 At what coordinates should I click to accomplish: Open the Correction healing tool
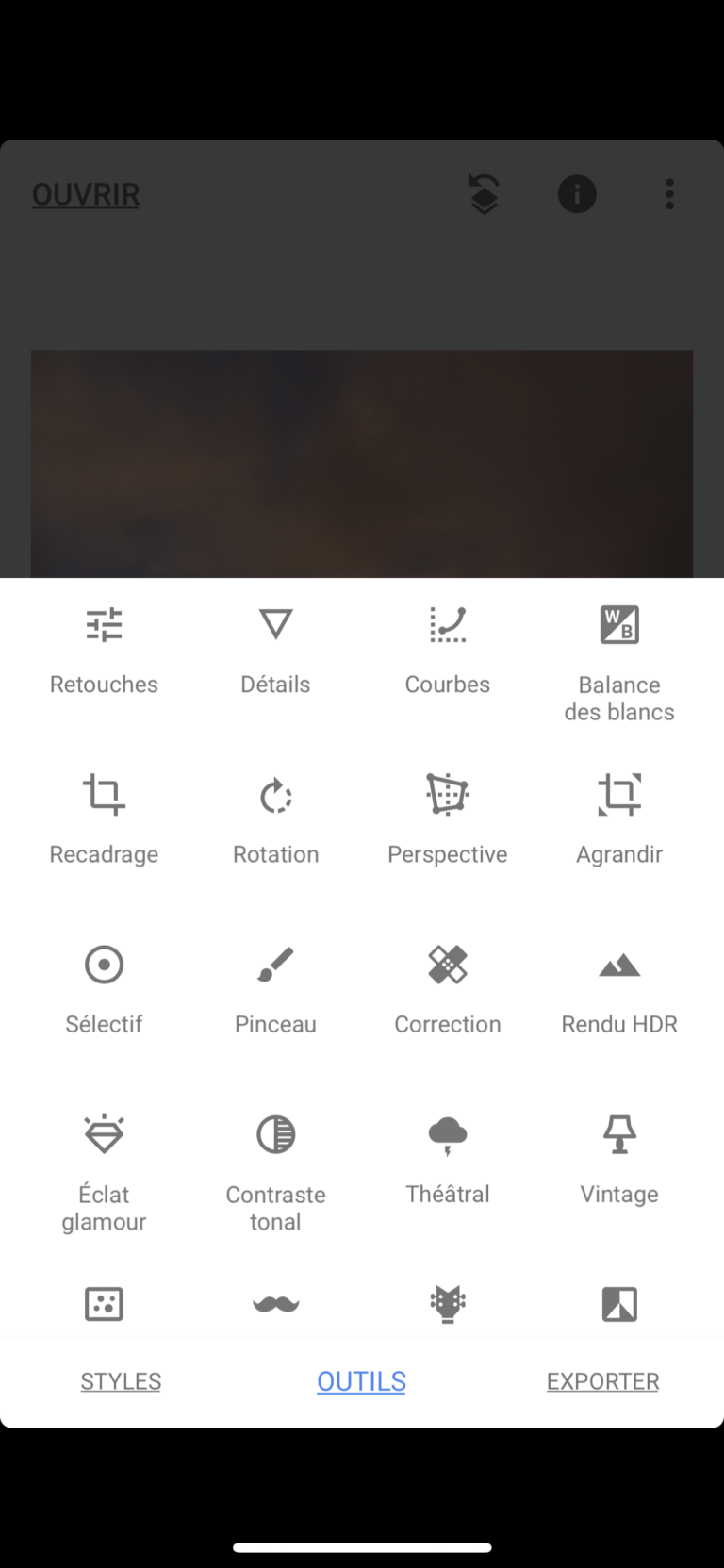pos(448,988)
